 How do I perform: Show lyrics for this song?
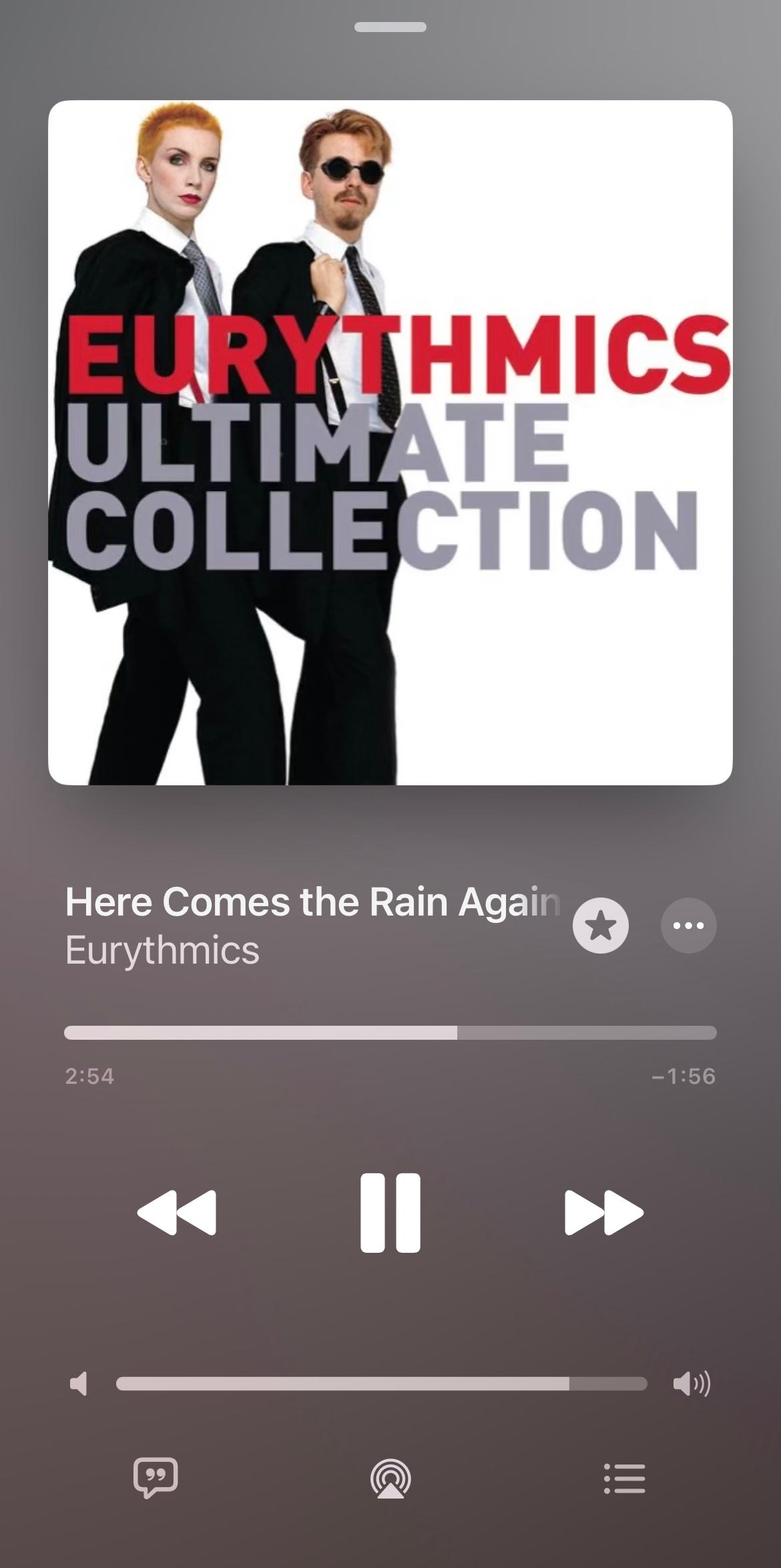click(156, 1478)
